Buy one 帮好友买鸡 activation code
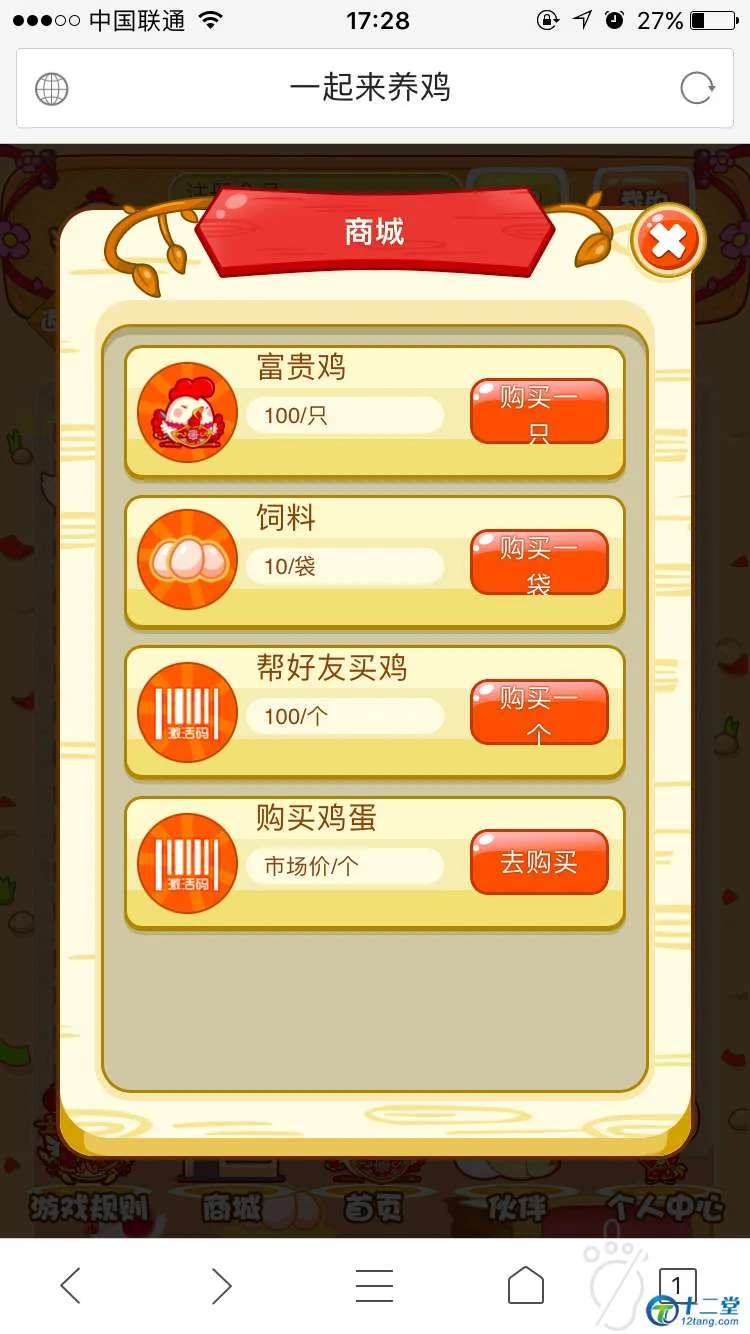Screen dimensions: 750x1334 click(x=539, y=712)
